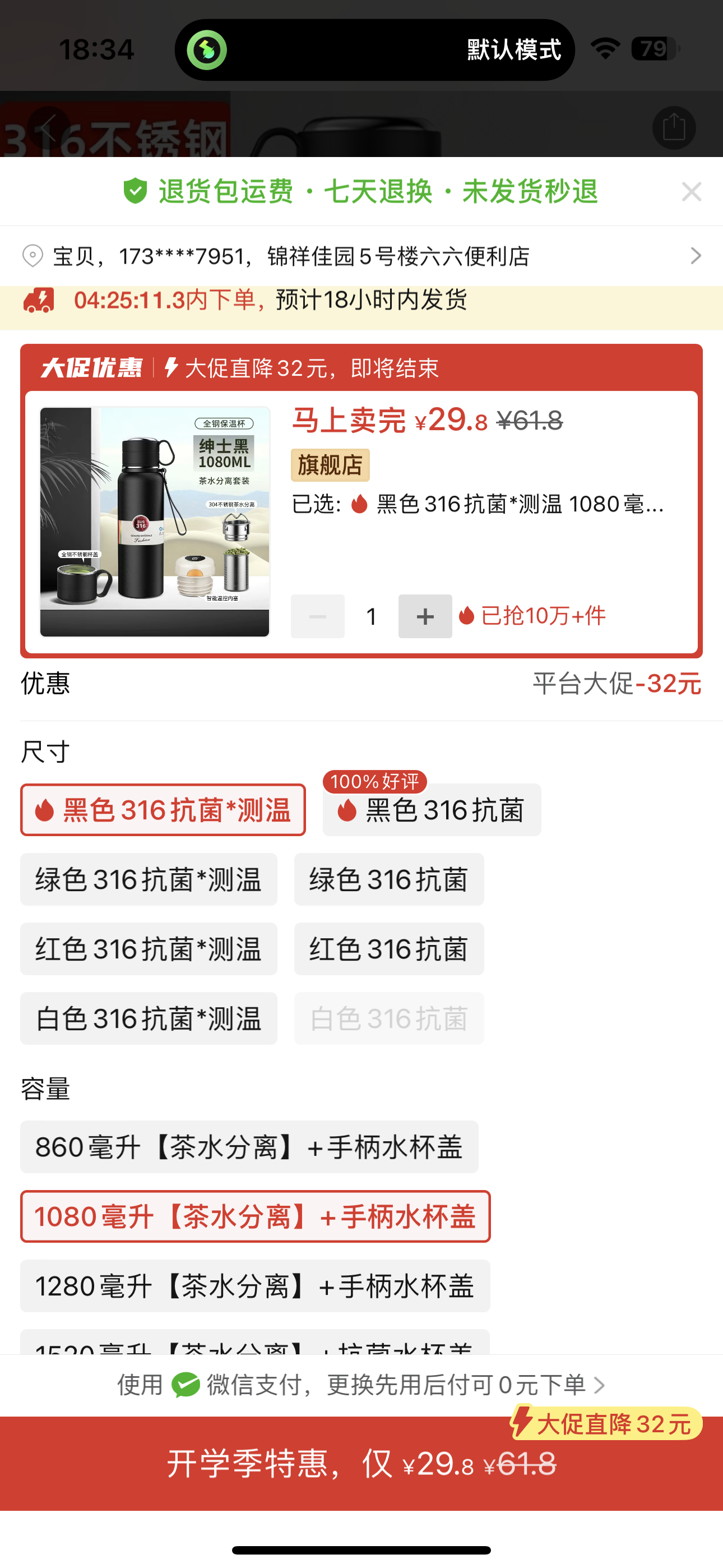
Task: Enlarge the selected thermos product image
Action: 155,522
